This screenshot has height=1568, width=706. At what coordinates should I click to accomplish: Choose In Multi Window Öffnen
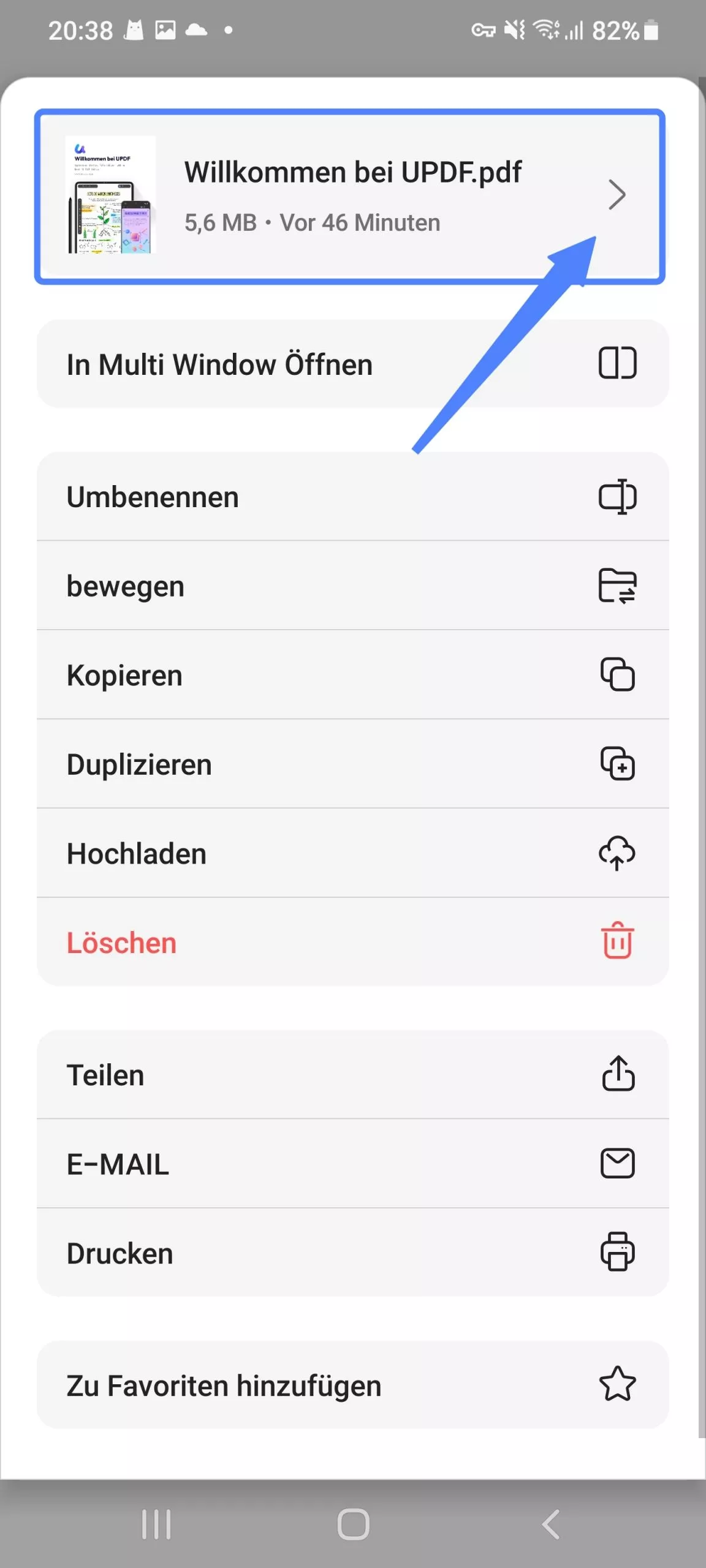(220, 364)
